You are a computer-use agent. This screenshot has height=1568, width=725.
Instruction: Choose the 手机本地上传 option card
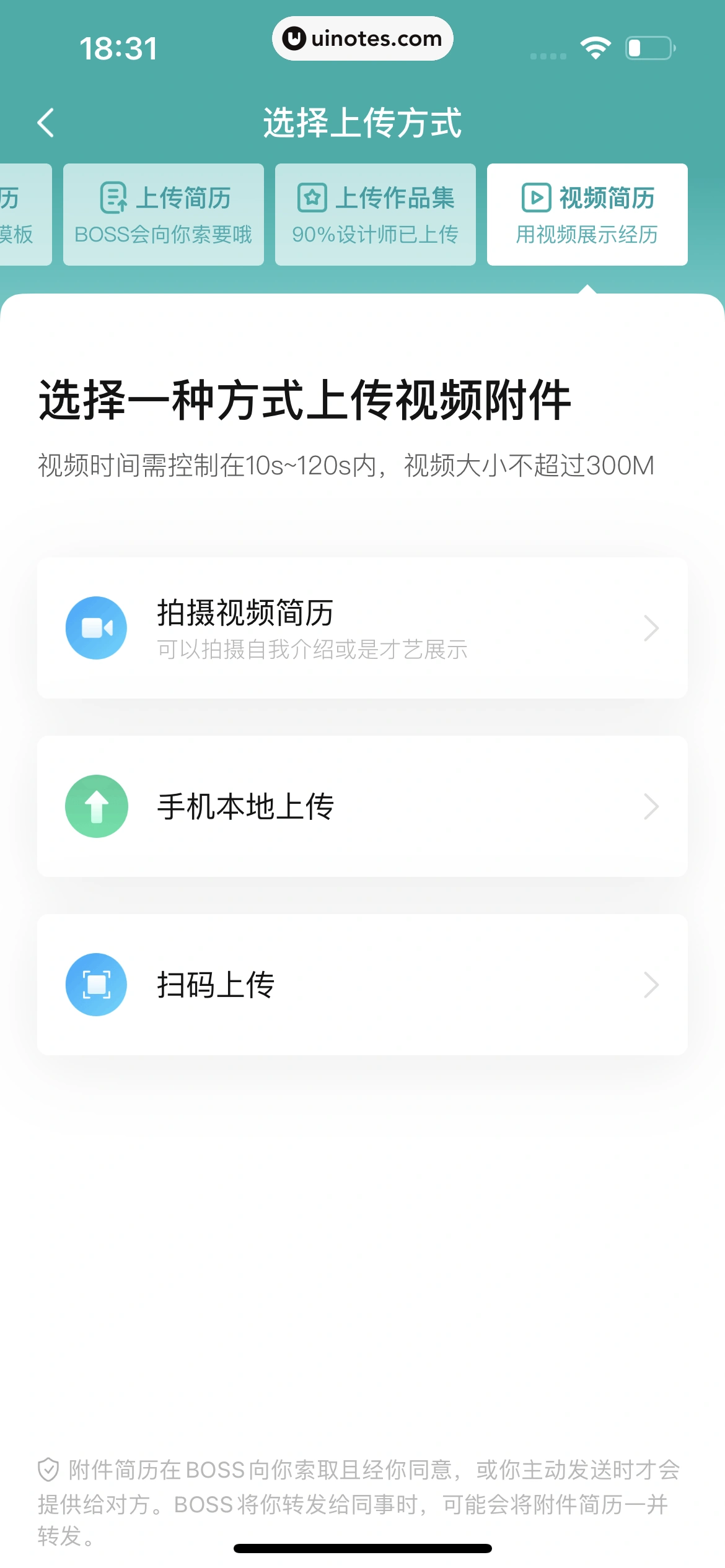pyautogui.click(x=362, y=806)
